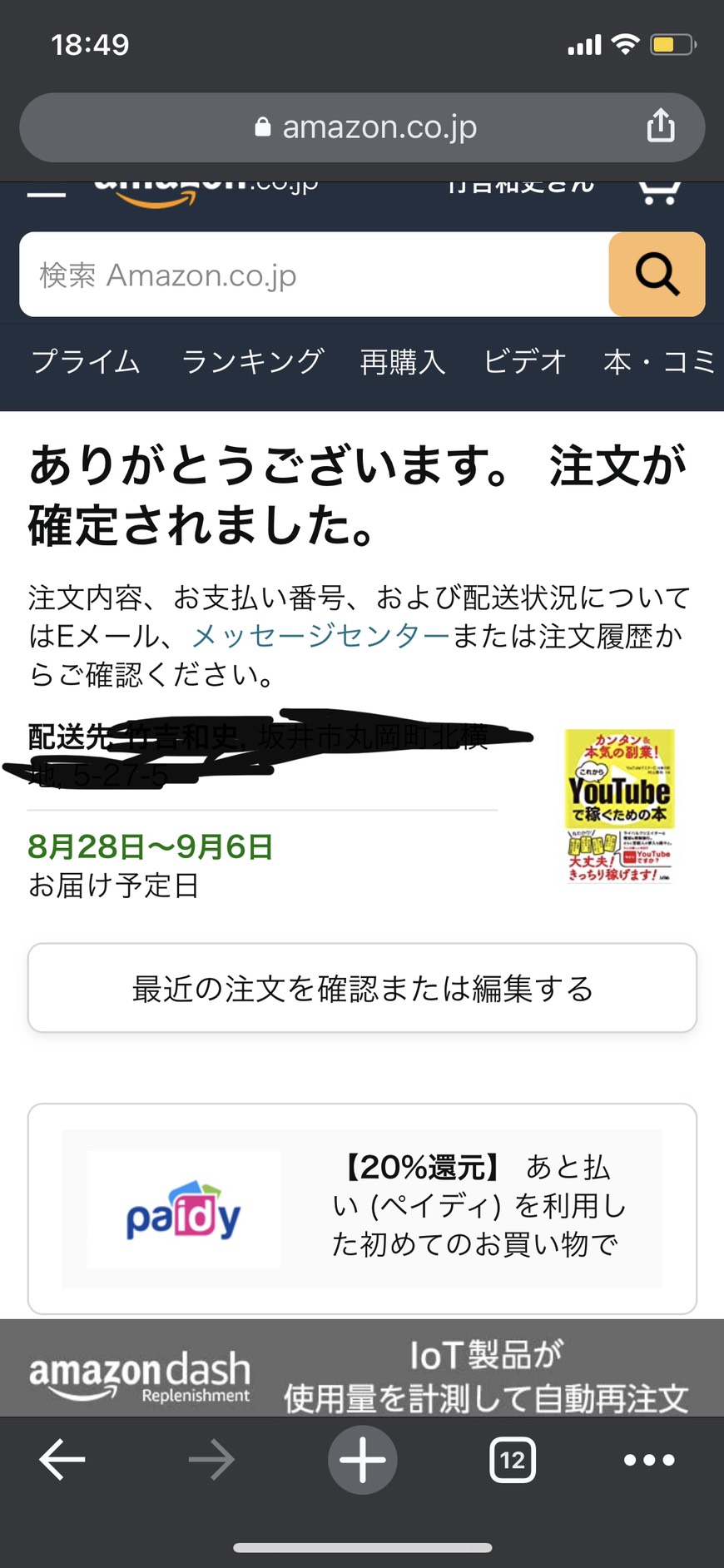Go back with the browser back arrow
The width and height of the screenshot is (724, 1568).
tap(62, 1460)
